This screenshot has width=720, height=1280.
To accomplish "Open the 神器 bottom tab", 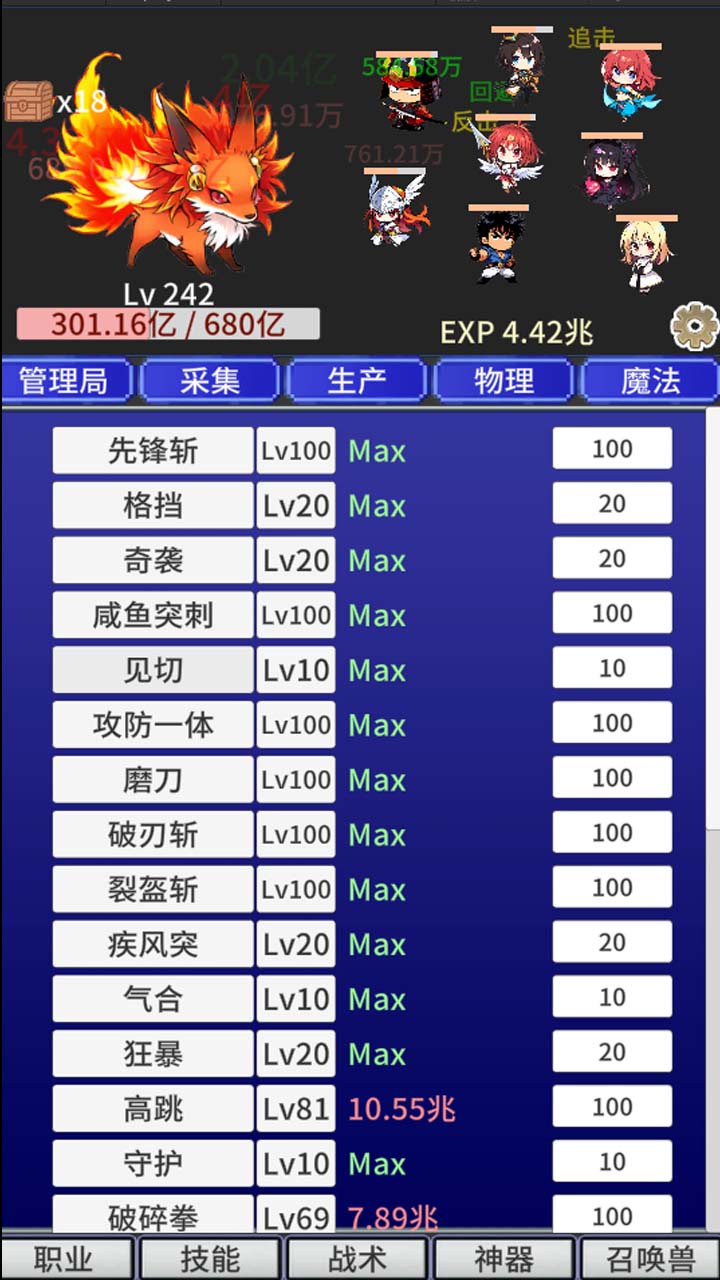I will 504,1259.
